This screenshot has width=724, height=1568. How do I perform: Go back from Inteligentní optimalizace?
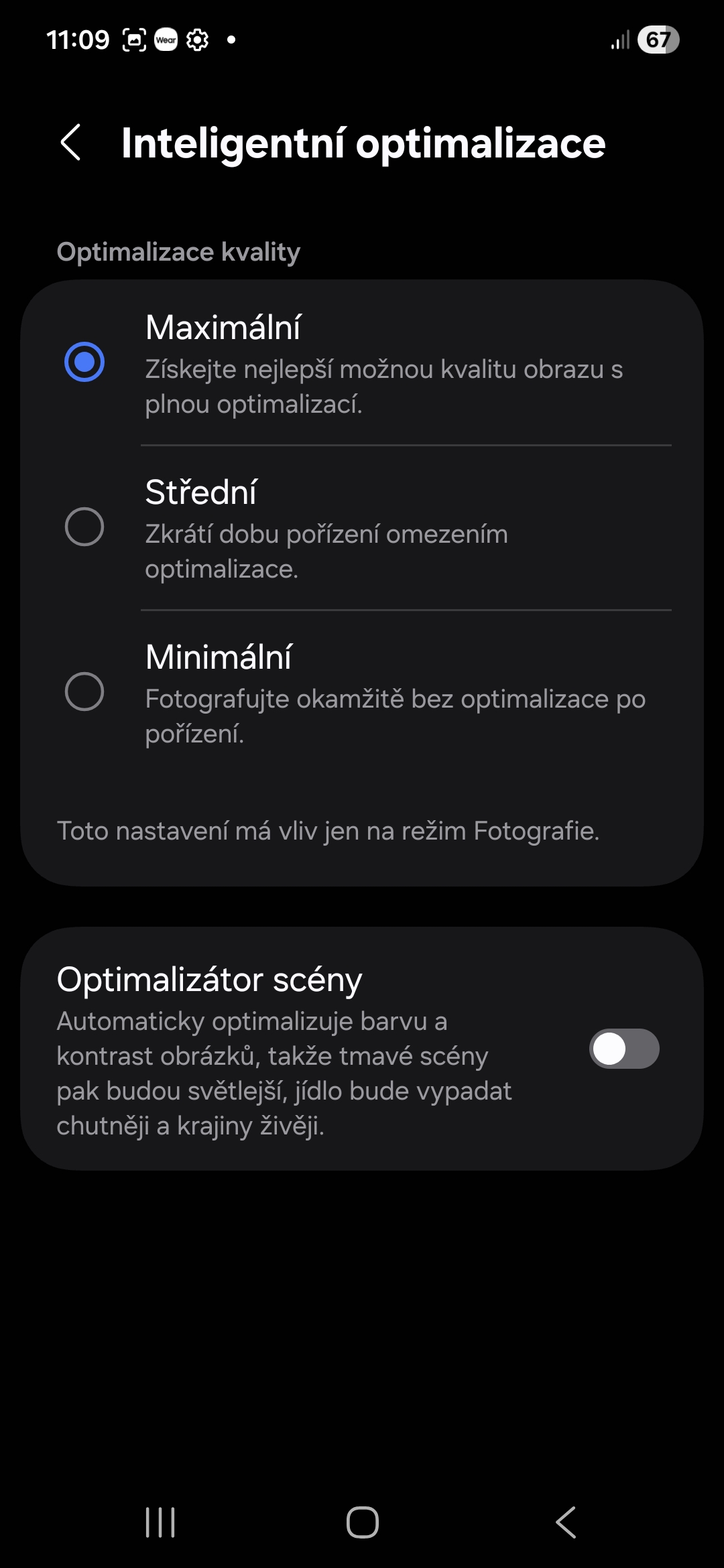click(71, 143)
